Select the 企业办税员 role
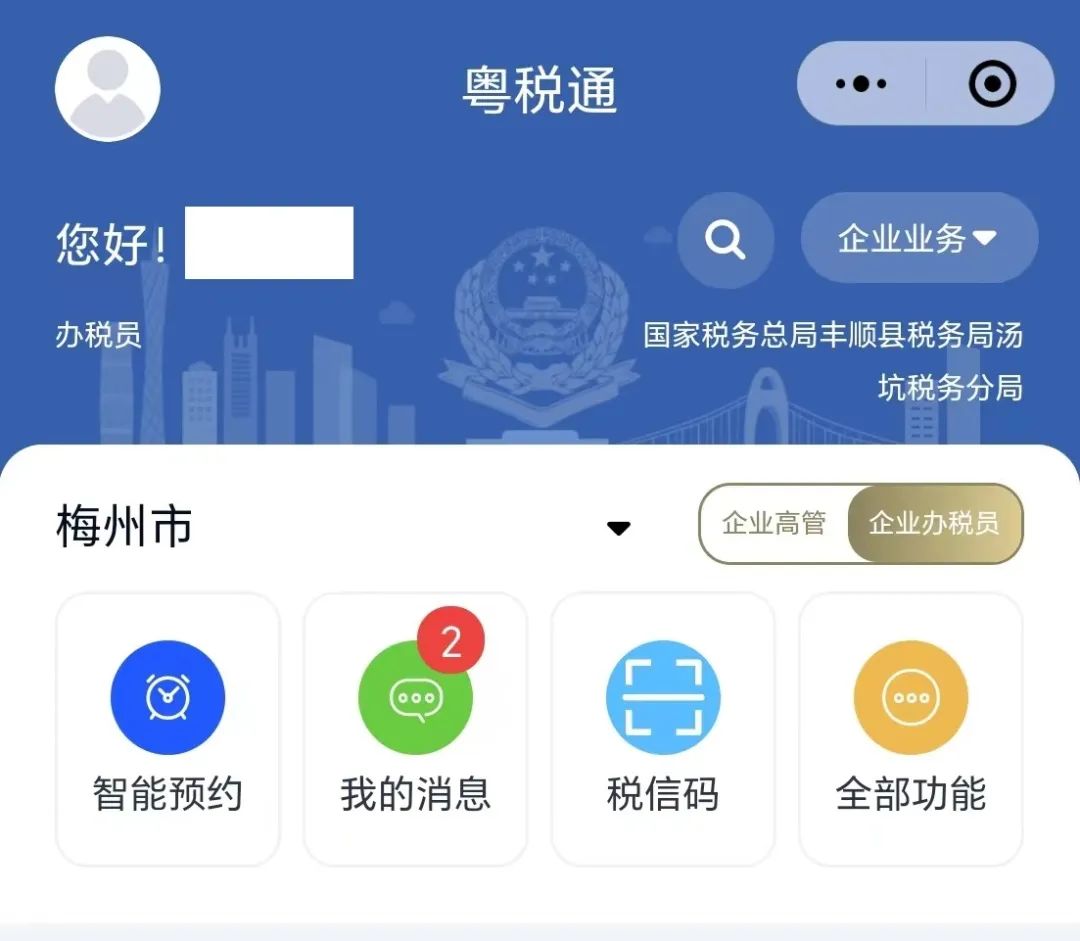Image resolution: width=1080 pixels, height=941 pixels. tap(933, 523)
